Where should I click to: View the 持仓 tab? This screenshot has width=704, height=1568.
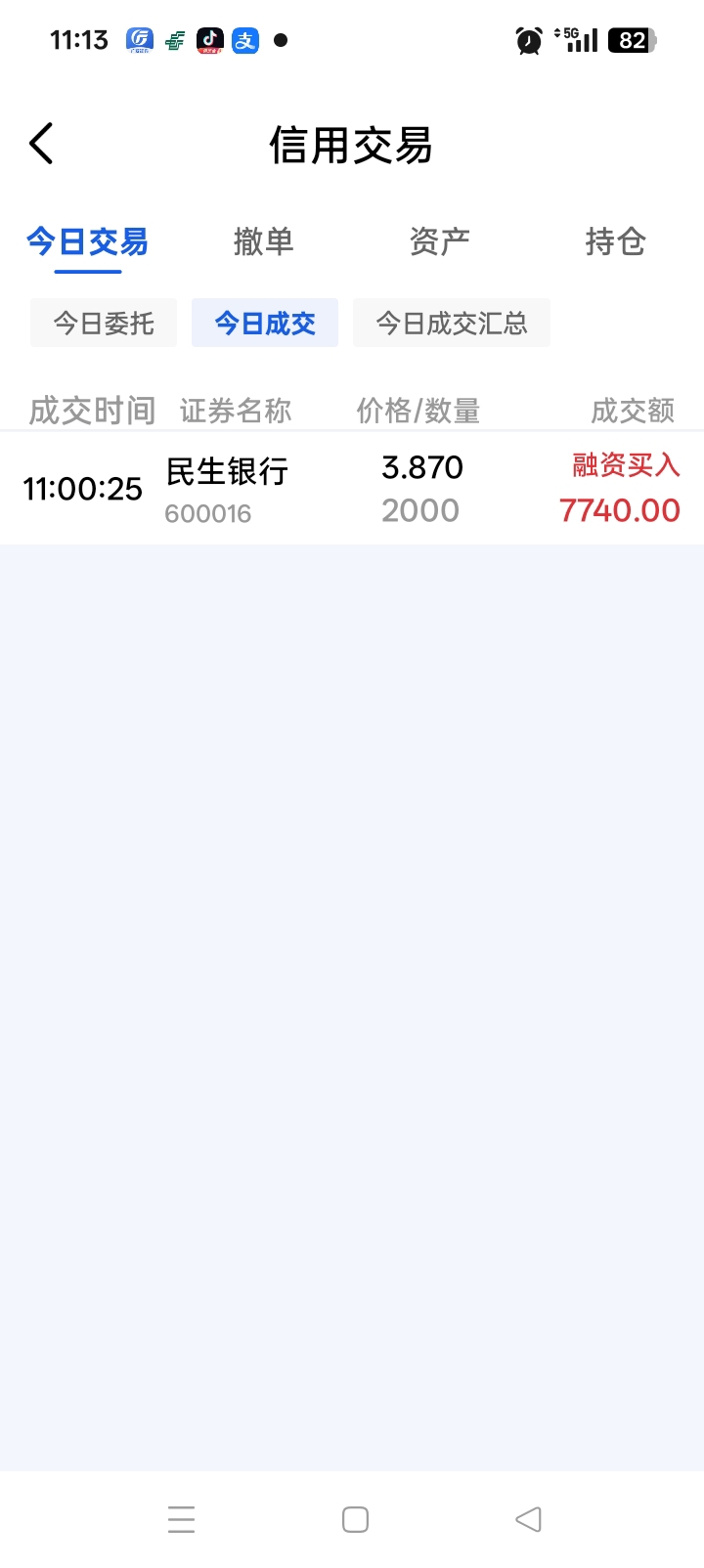(615, 241)
